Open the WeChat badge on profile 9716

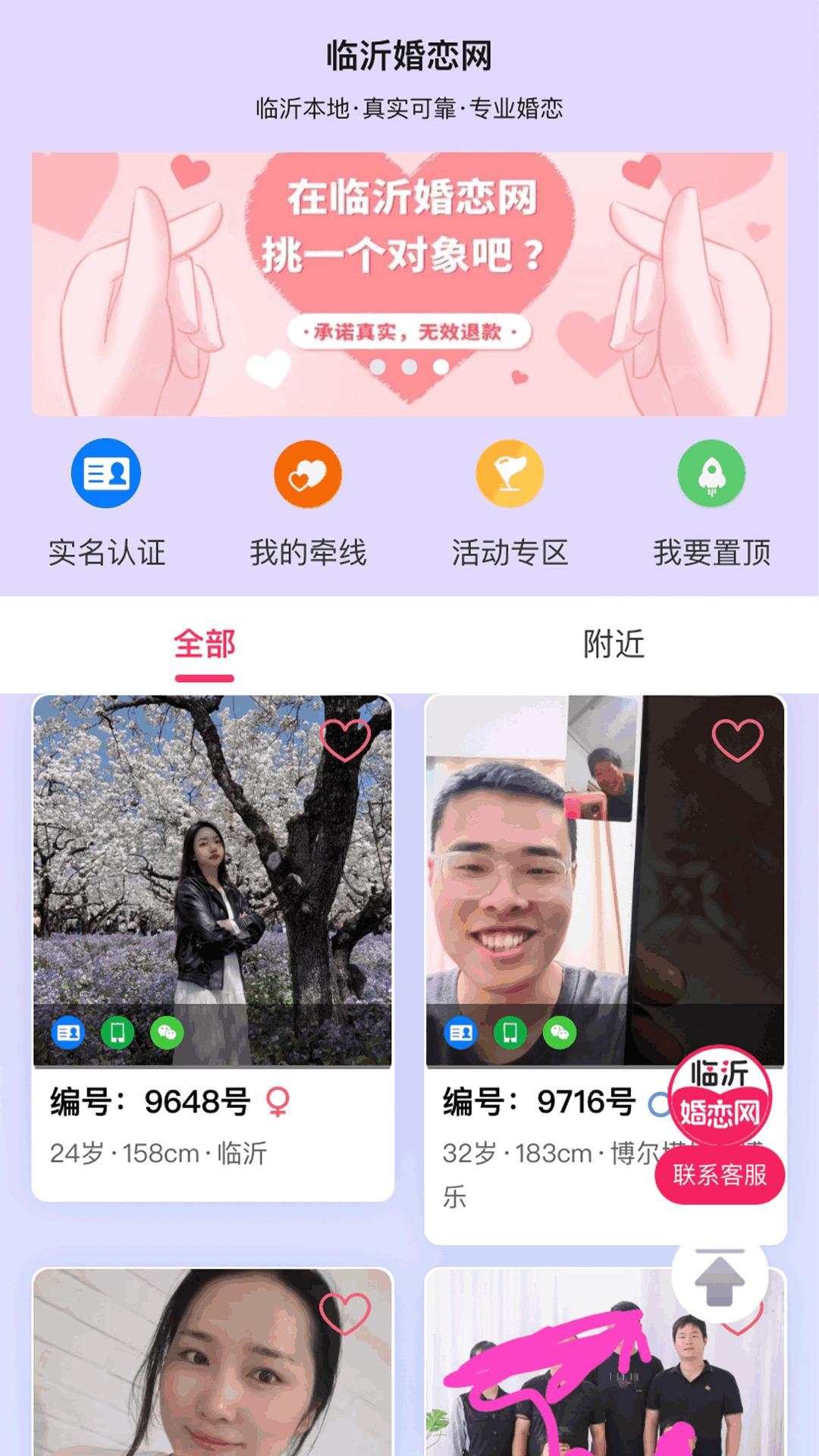(560, 1033)
